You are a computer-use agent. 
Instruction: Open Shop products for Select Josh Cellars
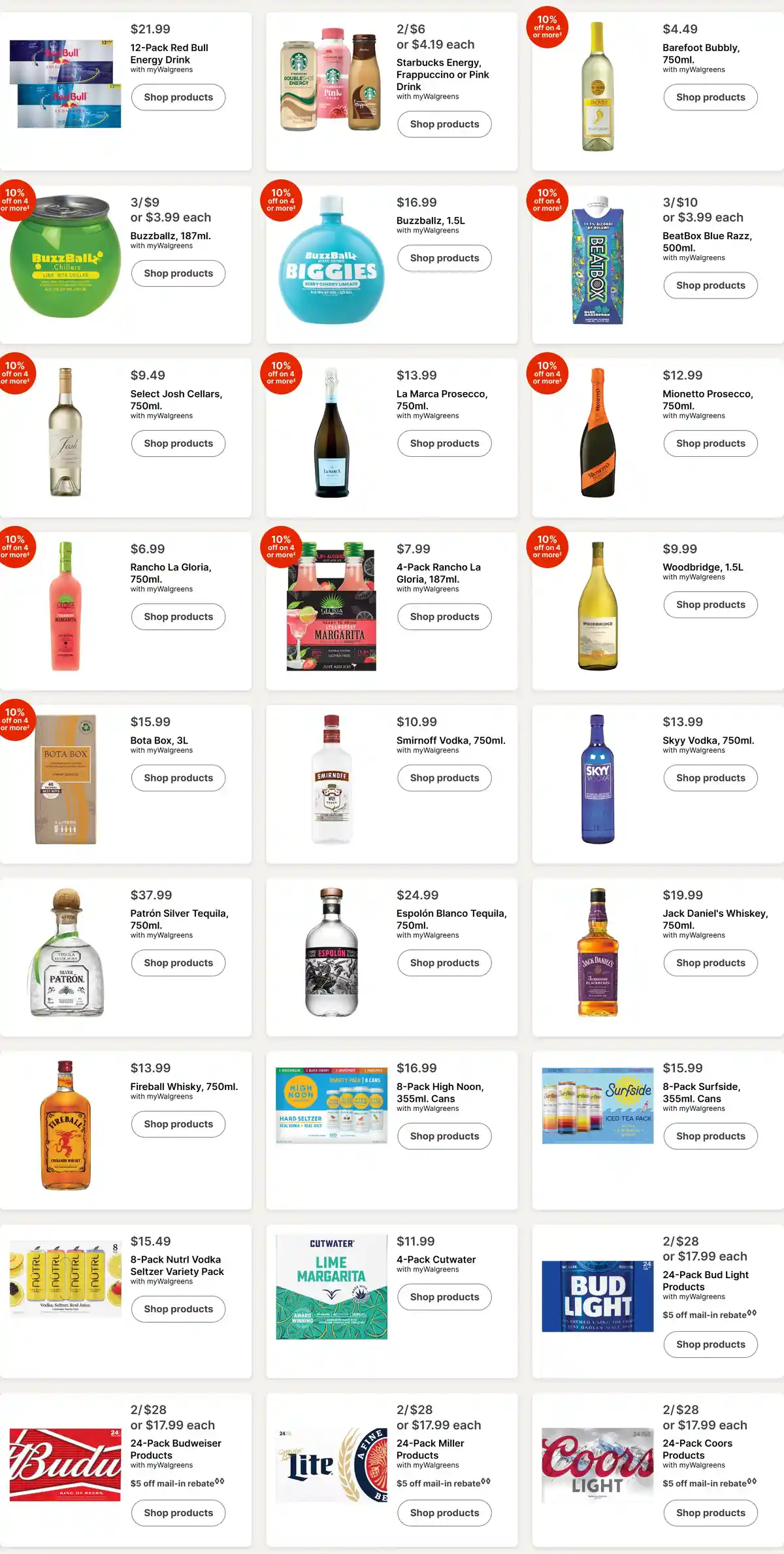pos(178,444)
